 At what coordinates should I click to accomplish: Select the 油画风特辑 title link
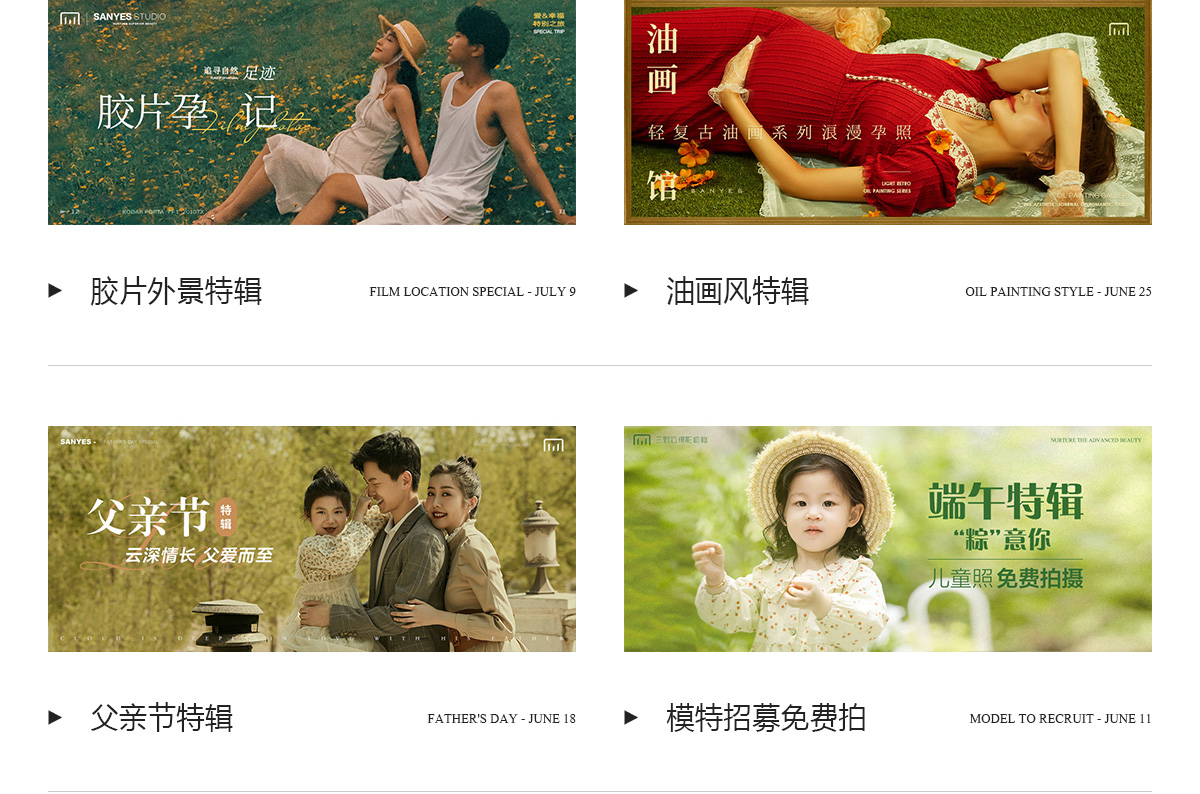737,291
